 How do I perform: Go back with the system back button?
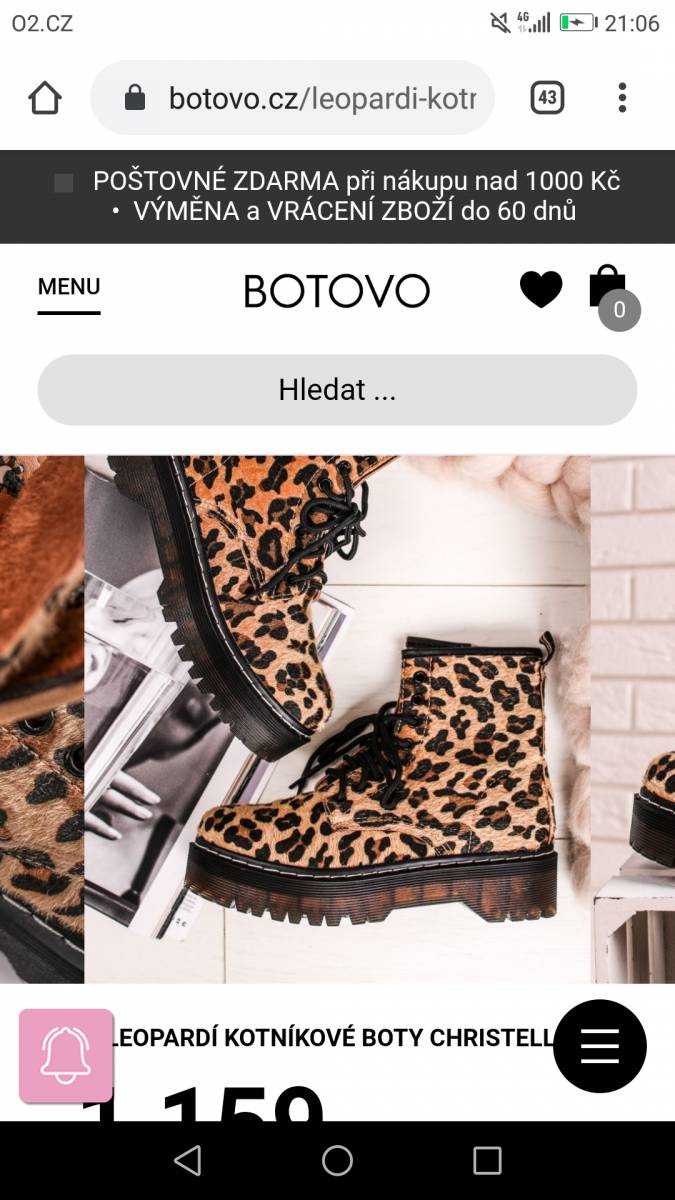coord(187,1160)
